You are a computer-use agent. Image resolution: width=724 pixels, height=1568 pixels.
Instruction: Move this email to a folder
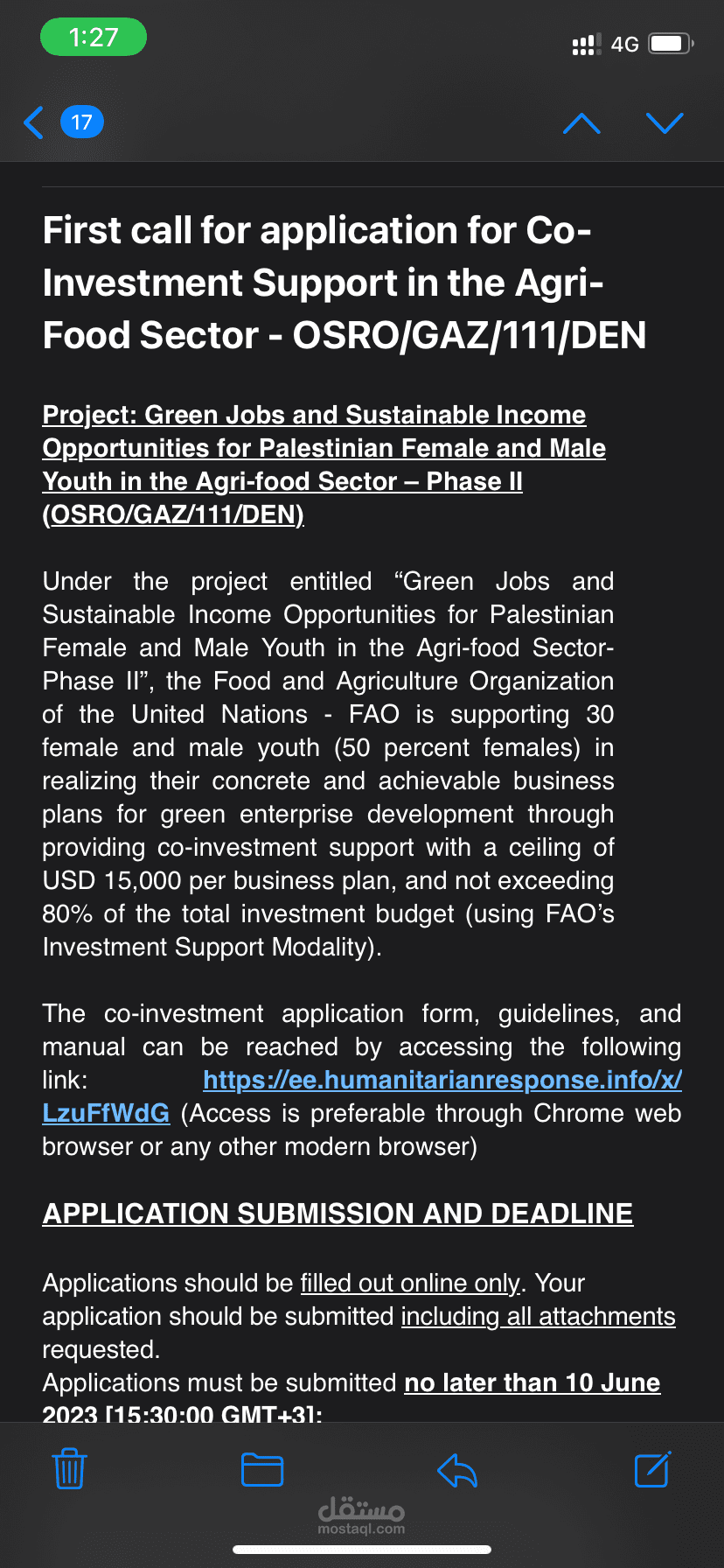click(x=262, y=1470)
